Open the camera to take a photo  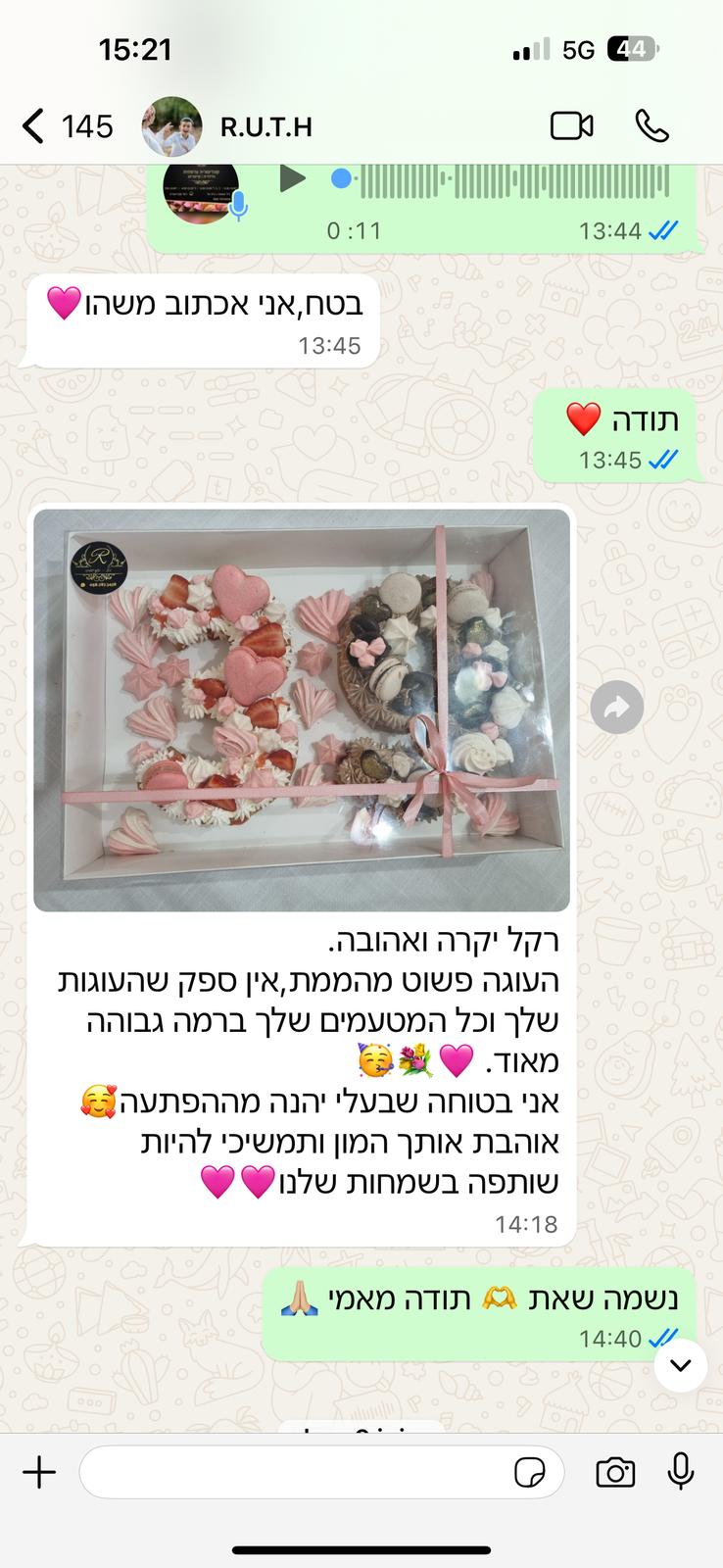pyautogui.click(x=615, y=1472)
